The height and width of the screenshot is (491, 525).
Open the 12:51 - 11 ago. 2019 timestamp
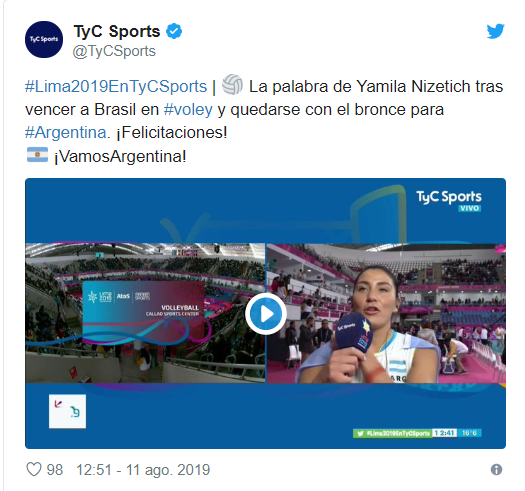coord(143,470)
